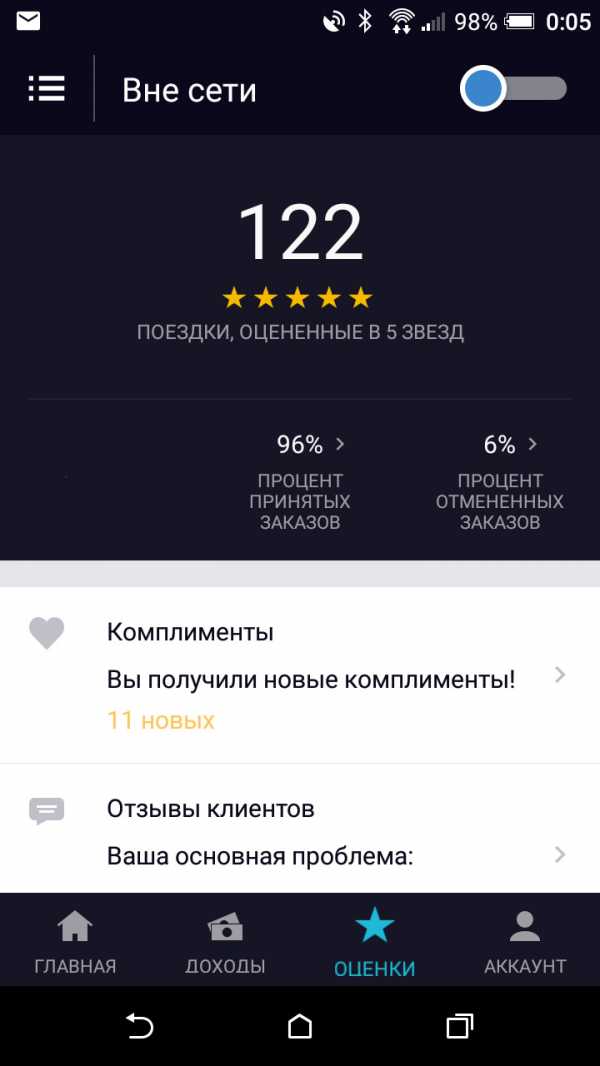Open the Комплименты row

click(x=300, y=675)
